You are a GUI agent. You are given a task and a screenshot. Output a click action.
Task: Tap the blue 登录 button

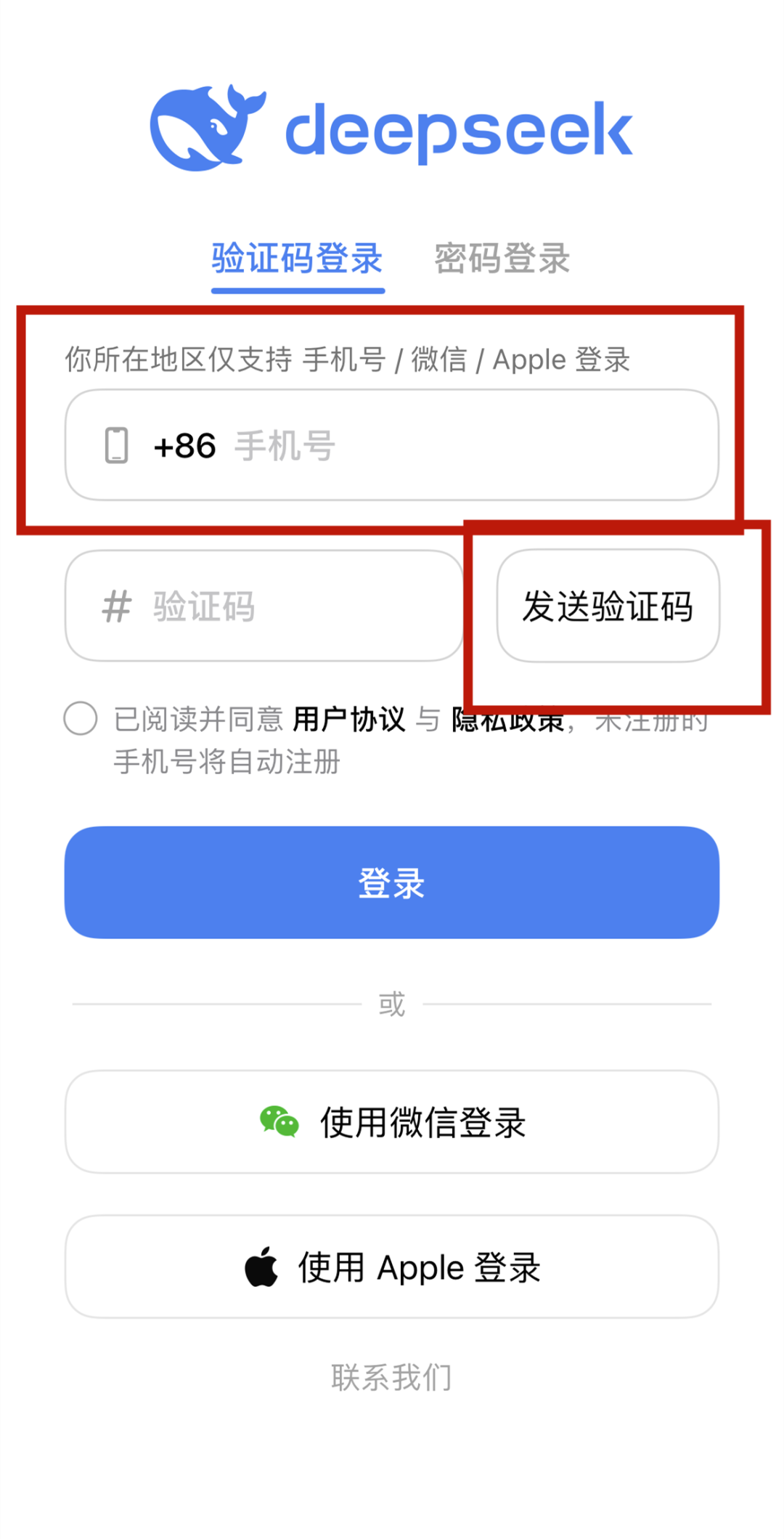pos(392,882)
